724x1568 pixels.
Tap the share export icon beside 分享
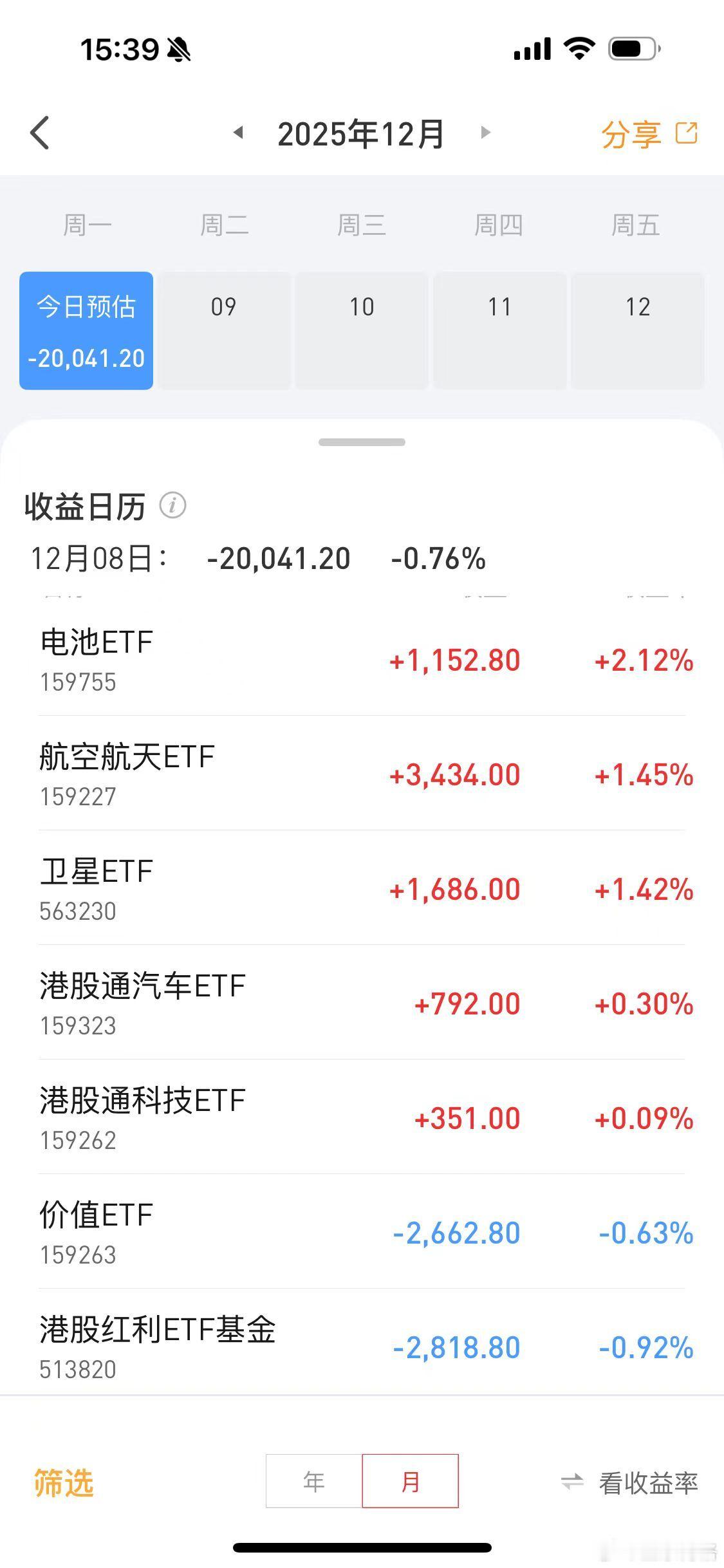pyautogui.click(x=686, y=132)
